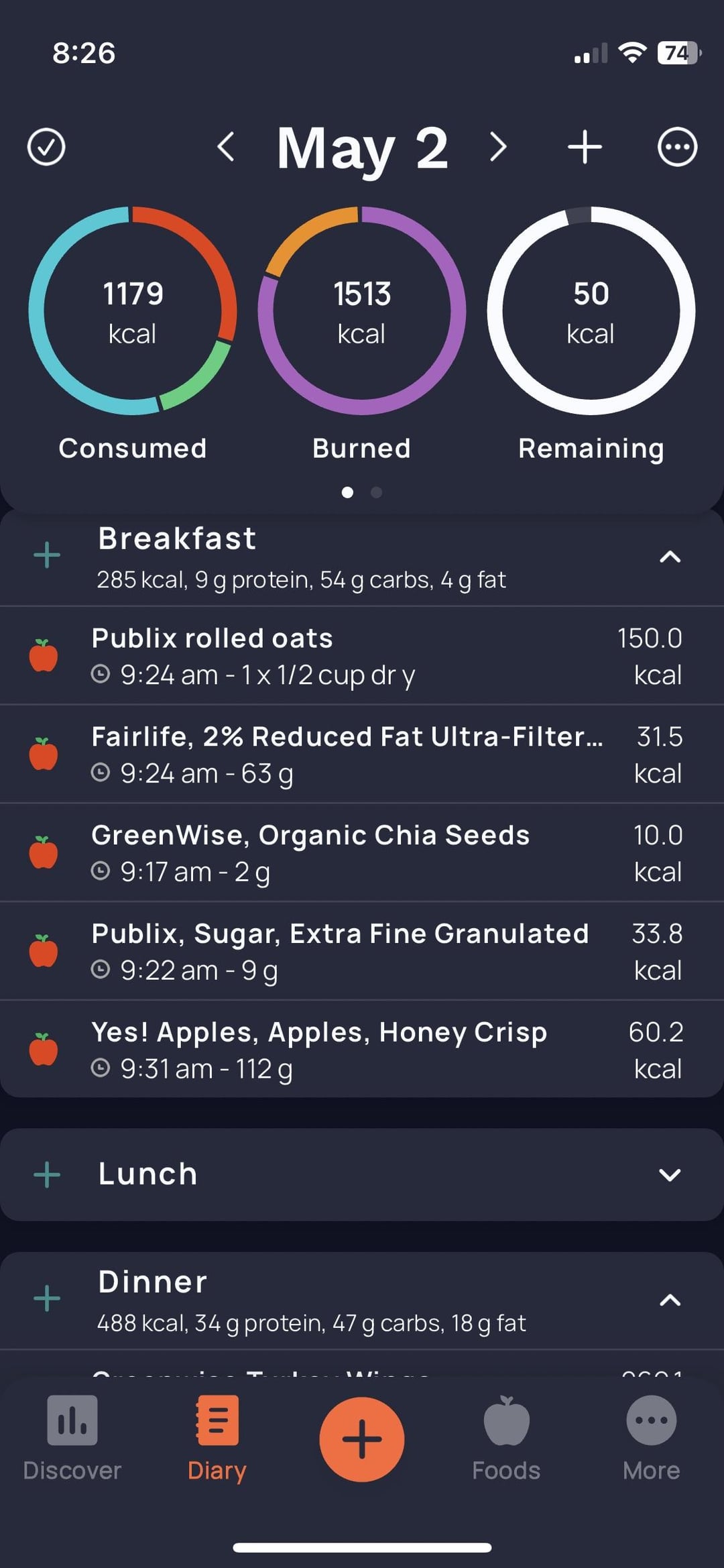Viewport: 724px width, 1568px height.
Task: Mark the day complete with the checkmark icon
Action: [46, 147]
